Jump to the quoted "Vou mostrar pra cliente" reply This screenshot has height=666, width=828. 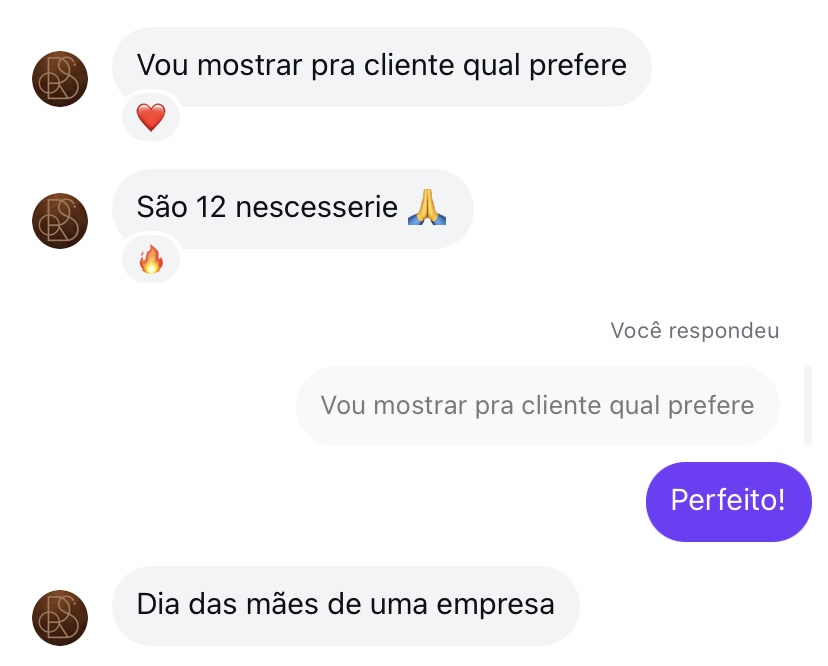pyautogui.click(x=537, y=406)
